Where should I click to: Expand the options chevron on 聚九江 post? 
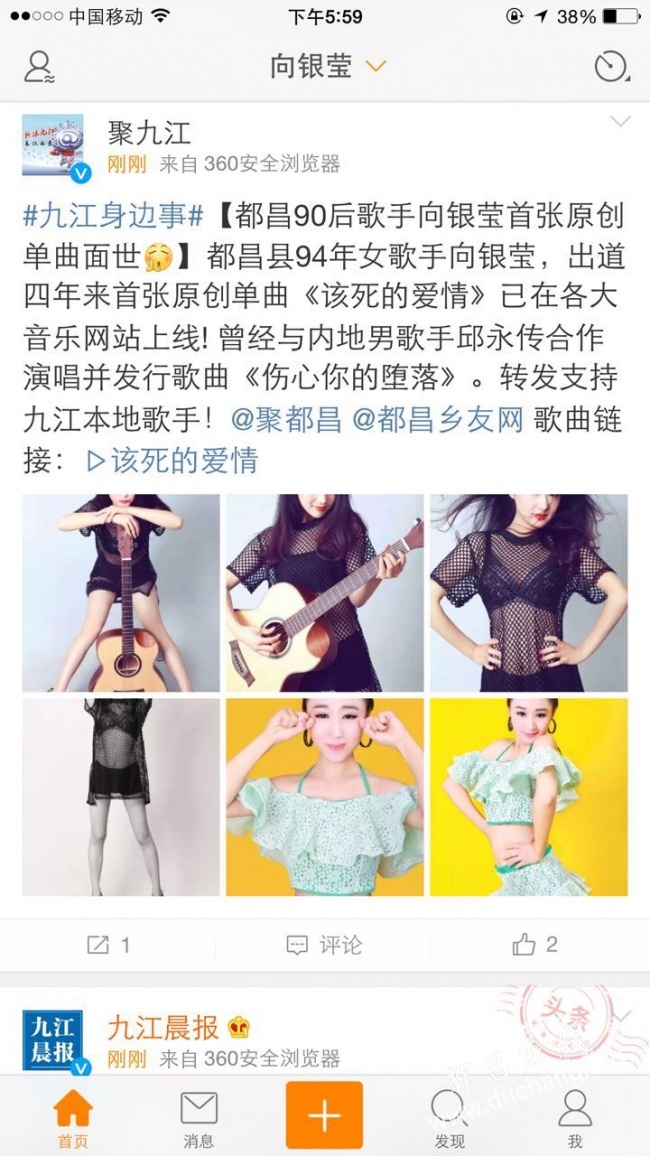[x=620, y=123]
